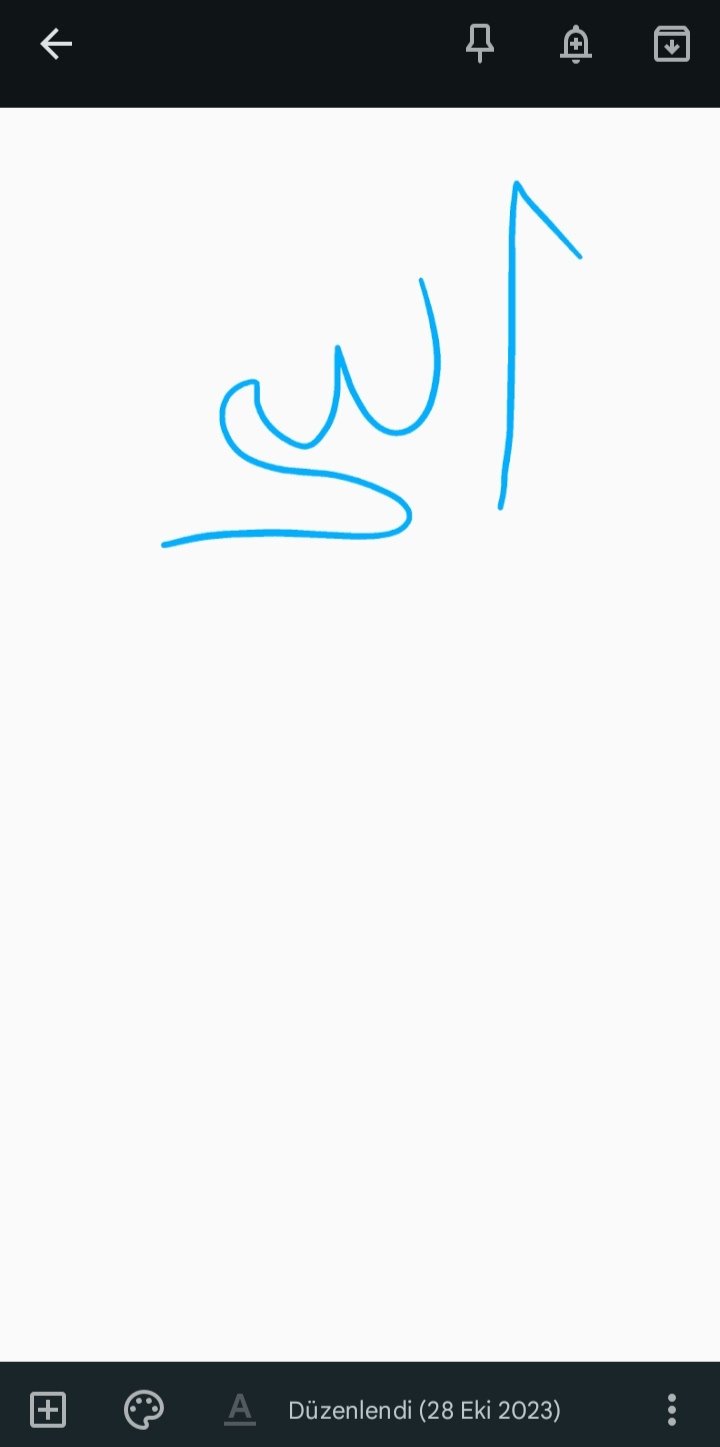Screen dimensions: 720x1447
Task: Archive this note
Action: 671,44
